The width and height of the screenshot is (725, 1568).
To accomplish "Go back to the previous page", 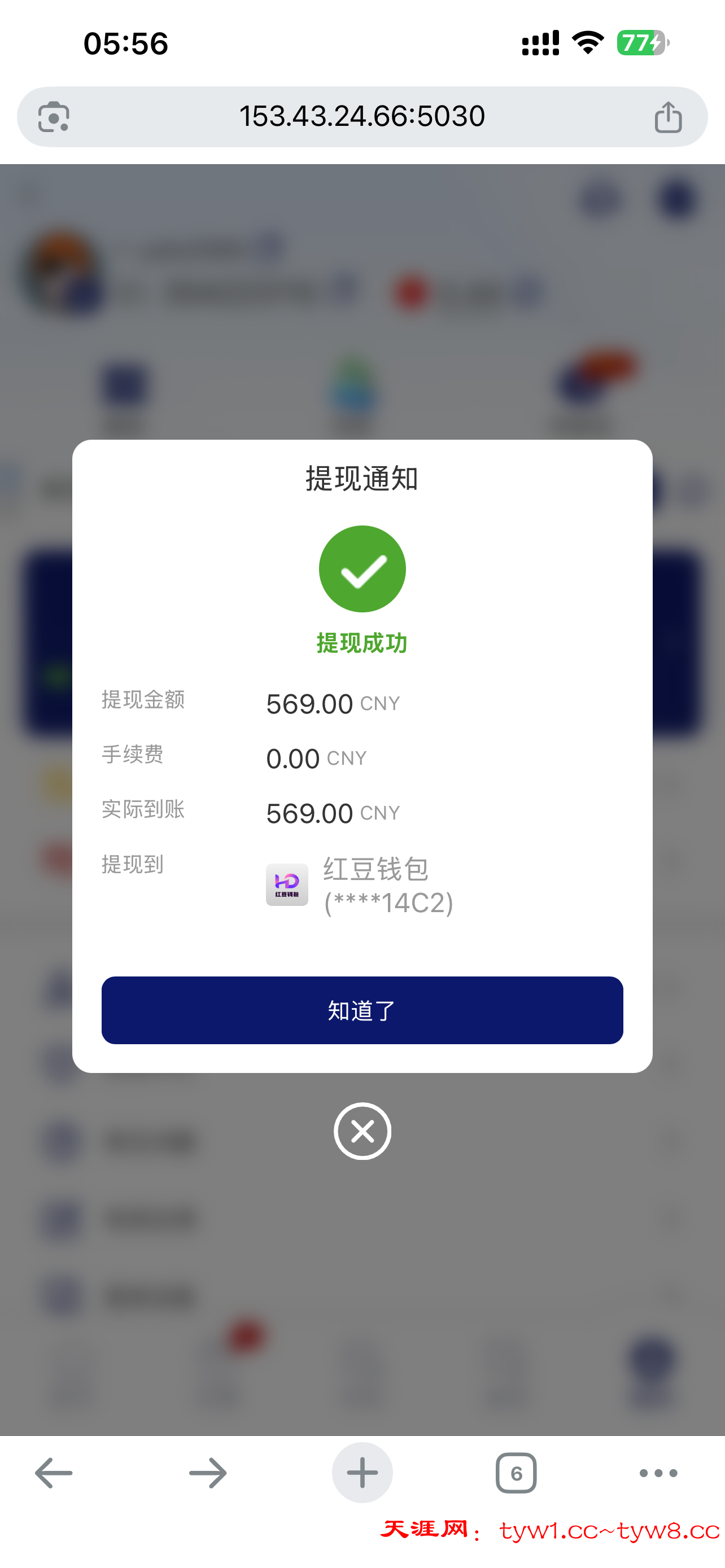I will [x=54, y=1473].
